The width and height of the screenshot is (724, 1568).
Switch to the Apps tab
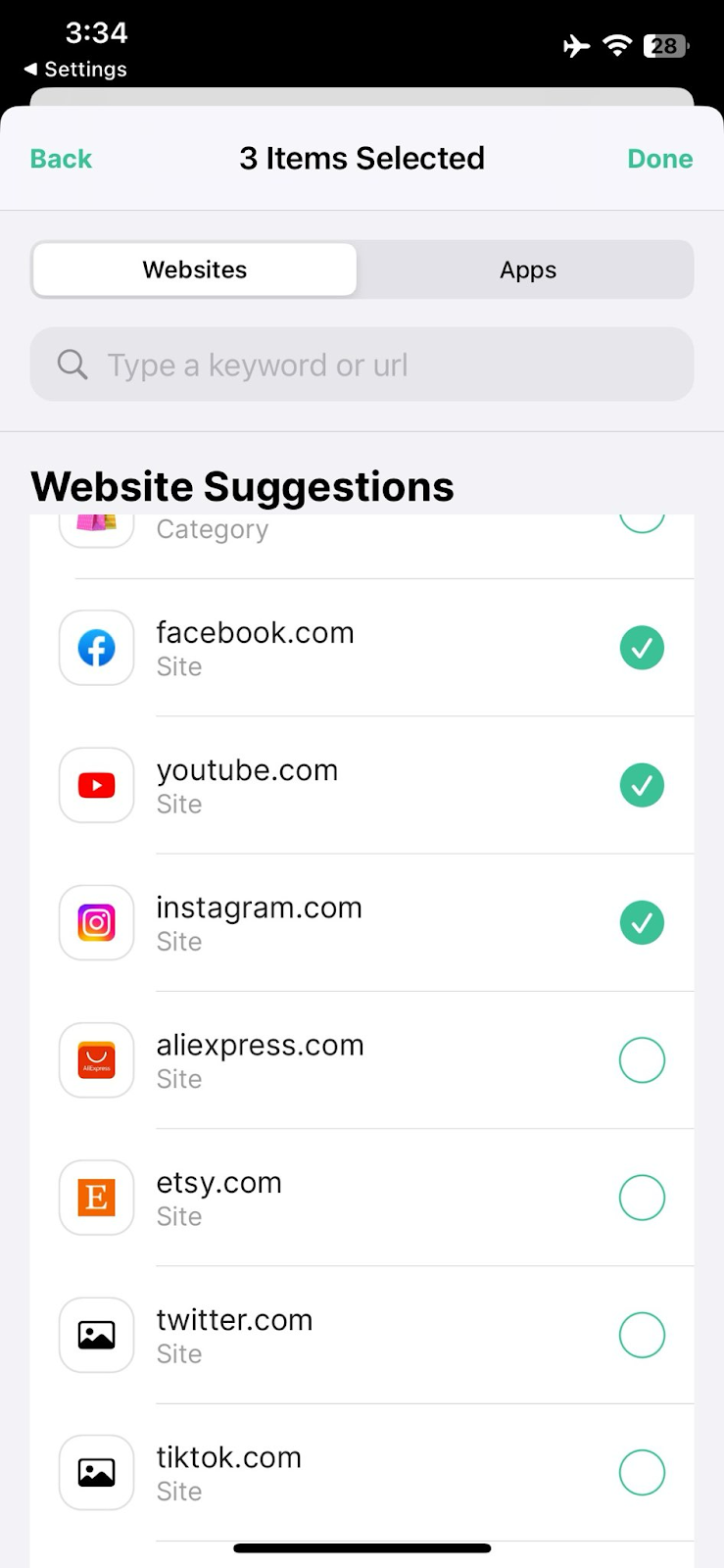point(527,269)
